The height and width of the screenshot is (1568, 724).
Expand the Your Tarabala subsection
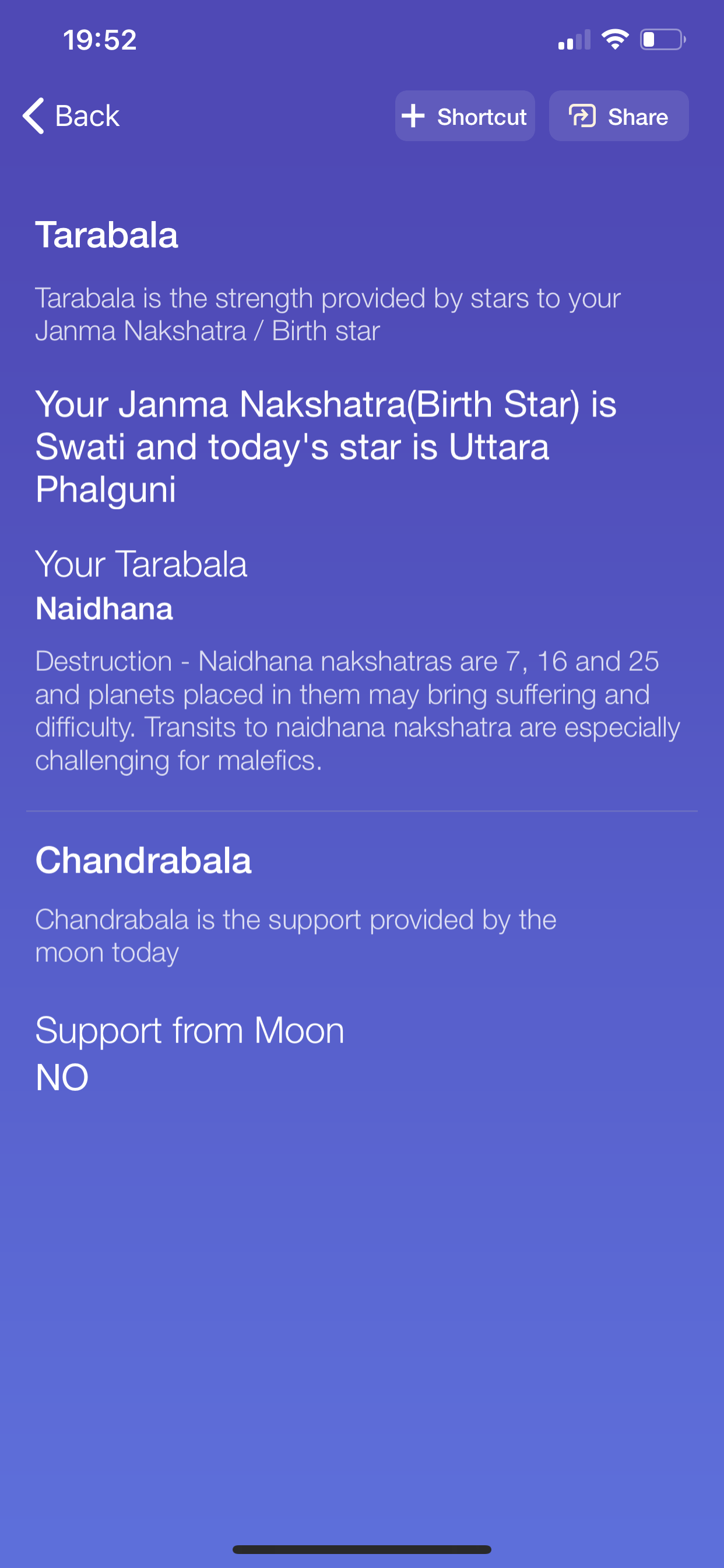point(142,564)
